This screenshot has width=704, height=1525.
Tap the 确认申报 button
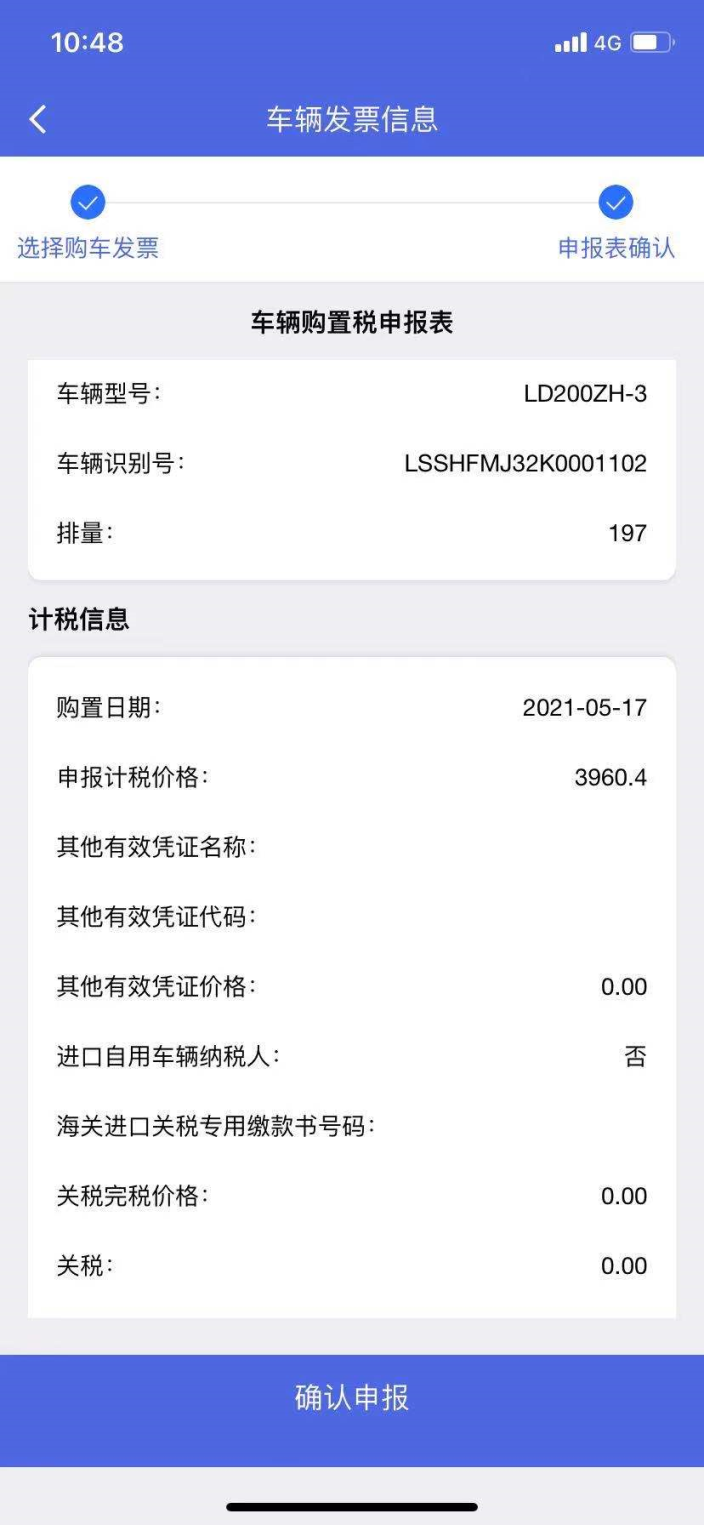click(352, 1397)
